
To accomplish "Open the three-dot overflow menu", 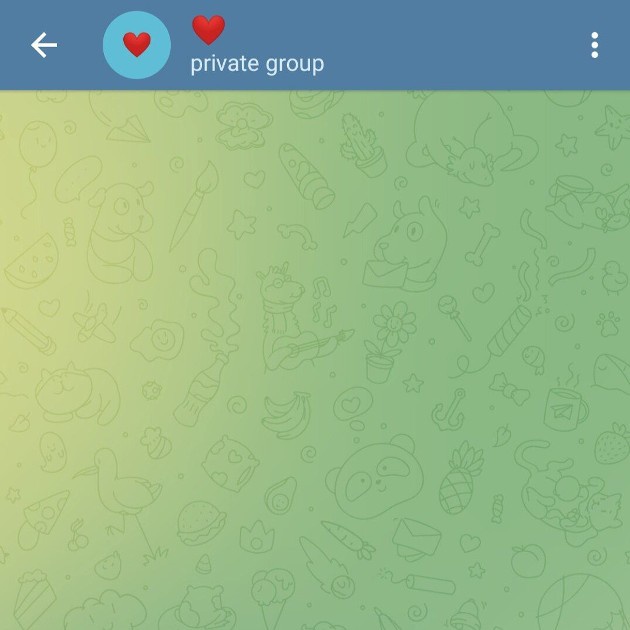I will point(595,45).
